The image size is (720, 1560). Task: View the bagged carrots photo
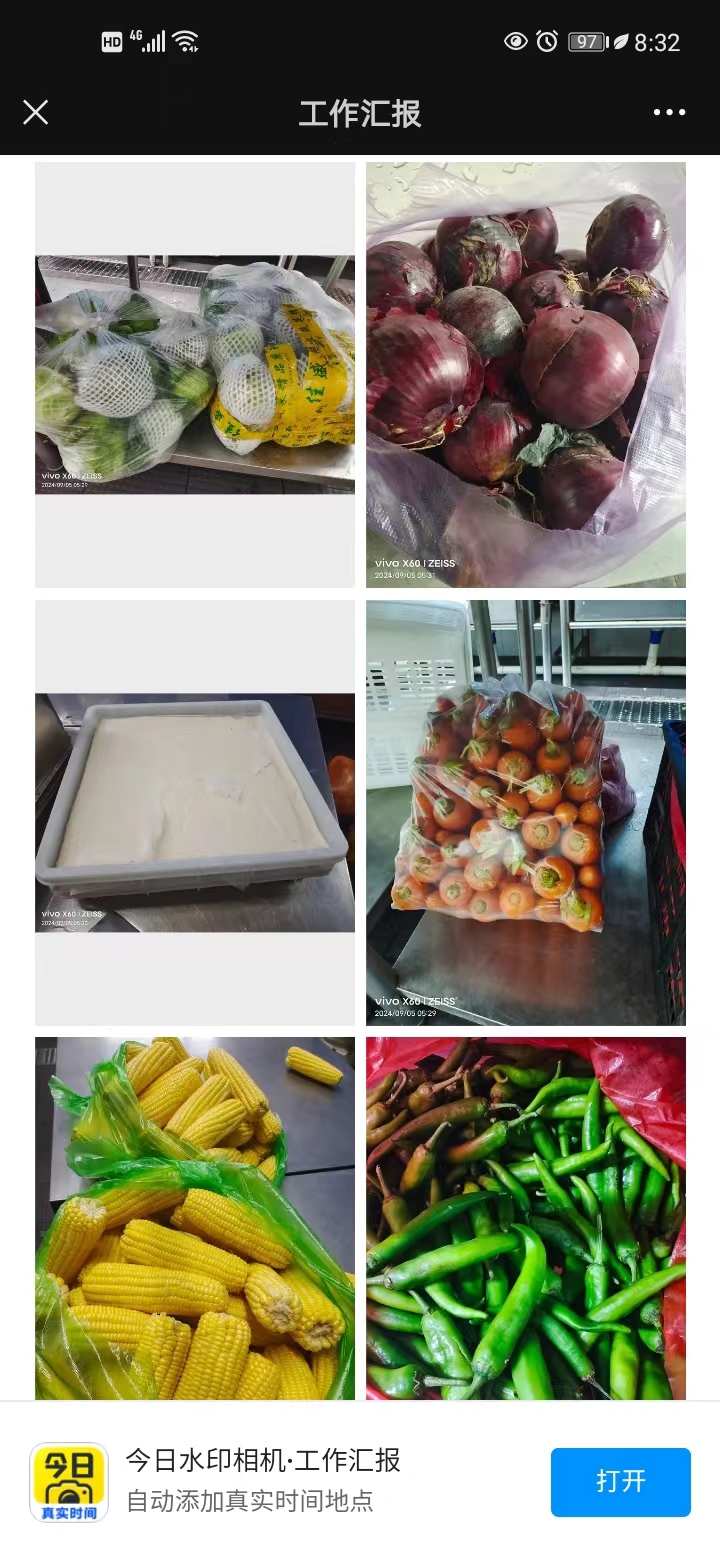tap(526, 812)
